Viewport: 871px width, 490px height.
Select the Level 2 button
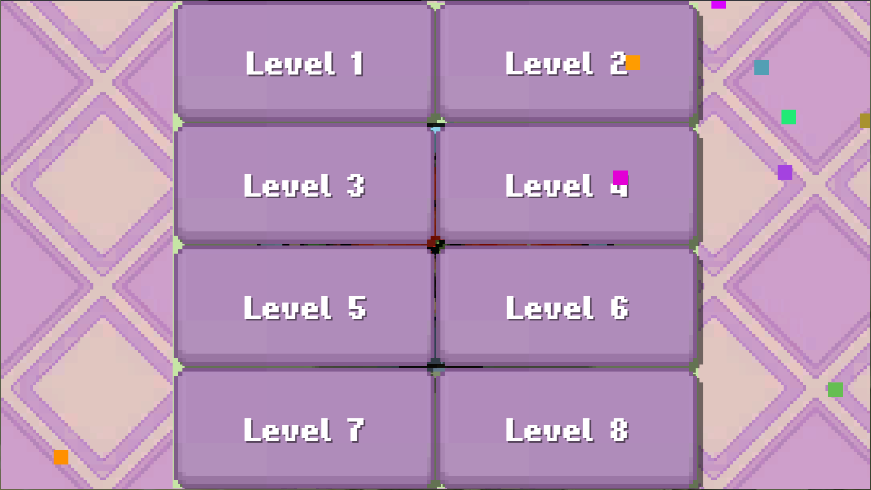tap(566, 63)
